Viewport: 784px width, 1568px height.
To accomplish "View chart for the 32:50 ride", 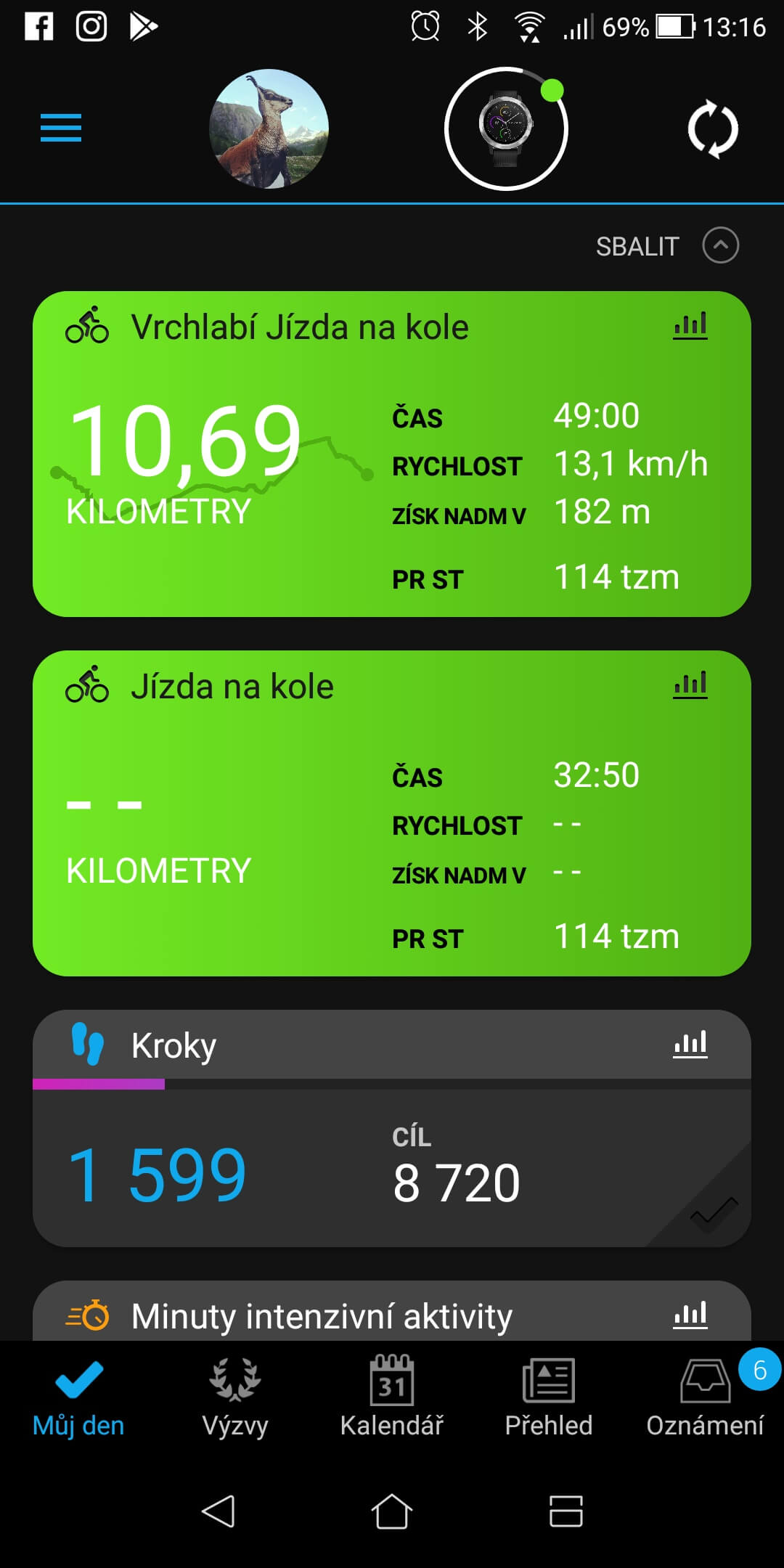I will pos(690,685).
